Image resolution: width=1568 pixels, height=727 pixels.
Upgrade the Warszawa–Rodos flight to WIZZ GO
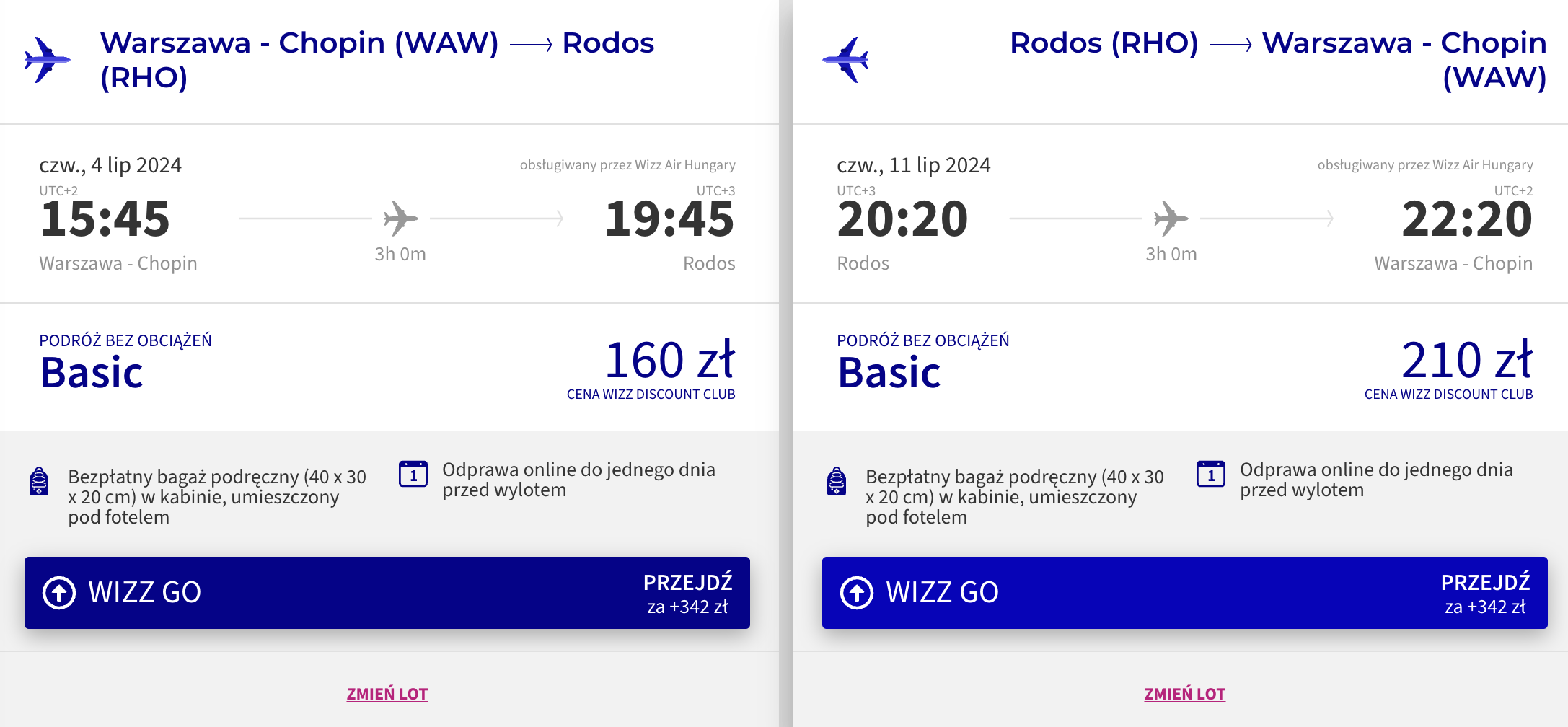click(387, 593)
